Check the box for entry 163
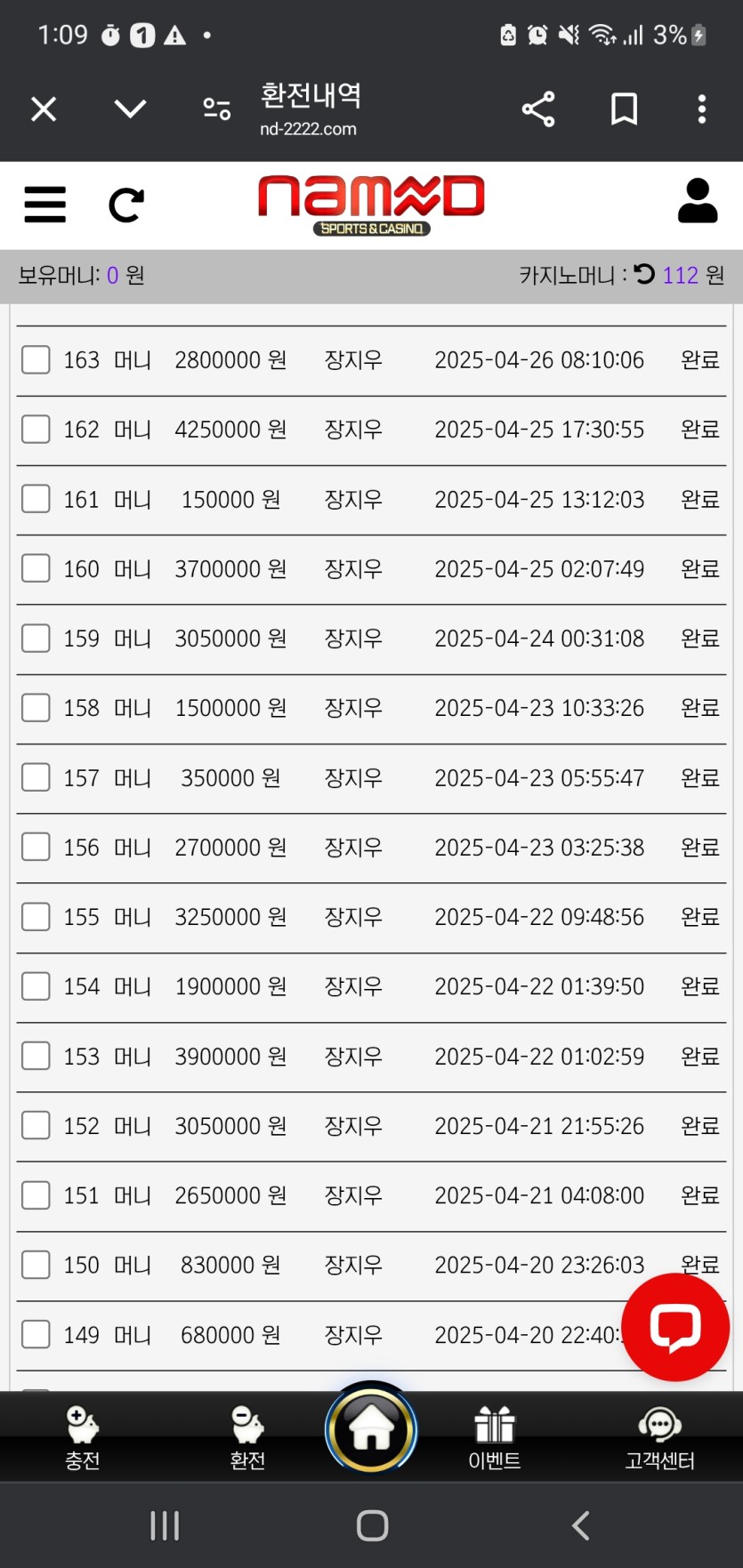The image size is (743, 1568). (x=36, y=360)
